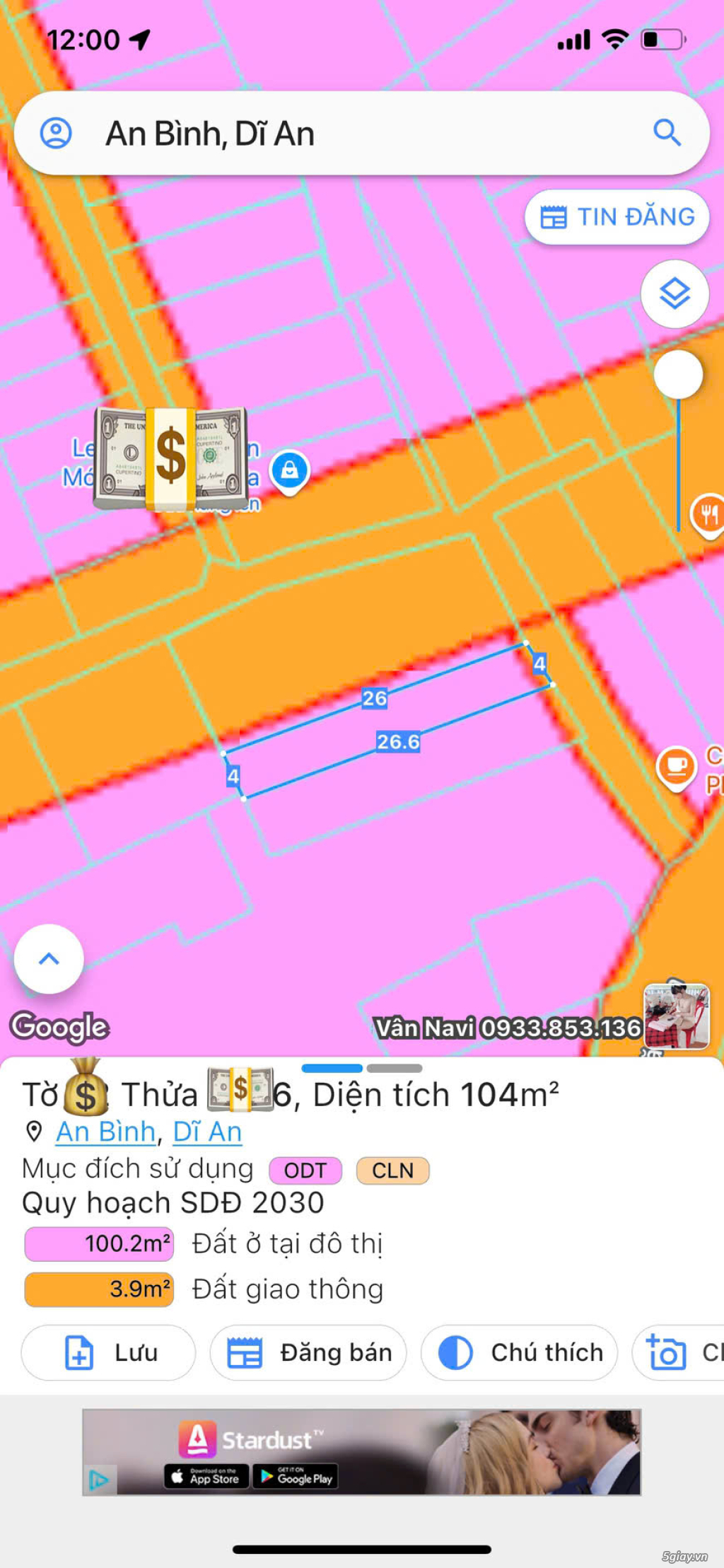724x1568 pixels.
Task: Open the Chú thích legend
Action: 519,1352
